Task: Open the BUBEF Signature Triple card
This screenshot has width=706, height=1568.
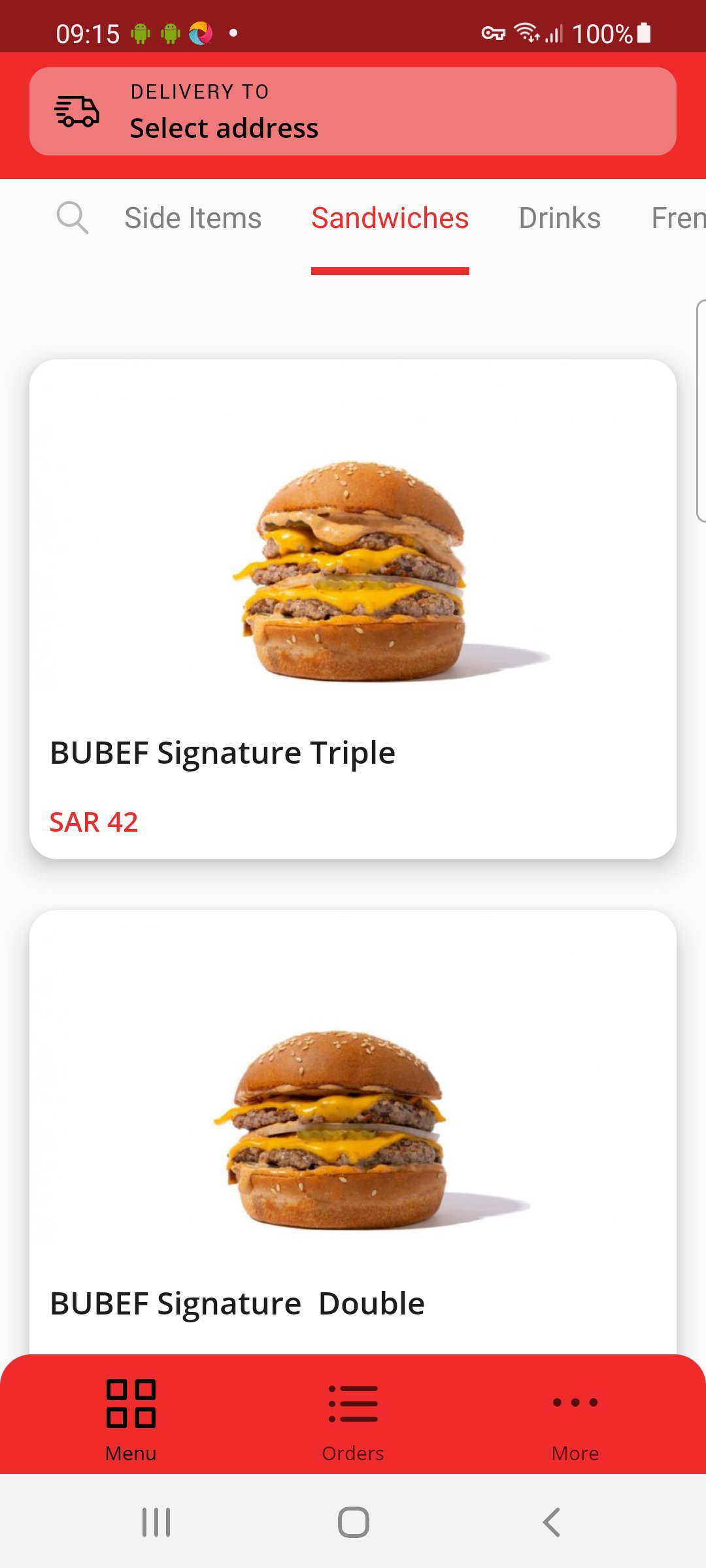Action: point(353,608)
